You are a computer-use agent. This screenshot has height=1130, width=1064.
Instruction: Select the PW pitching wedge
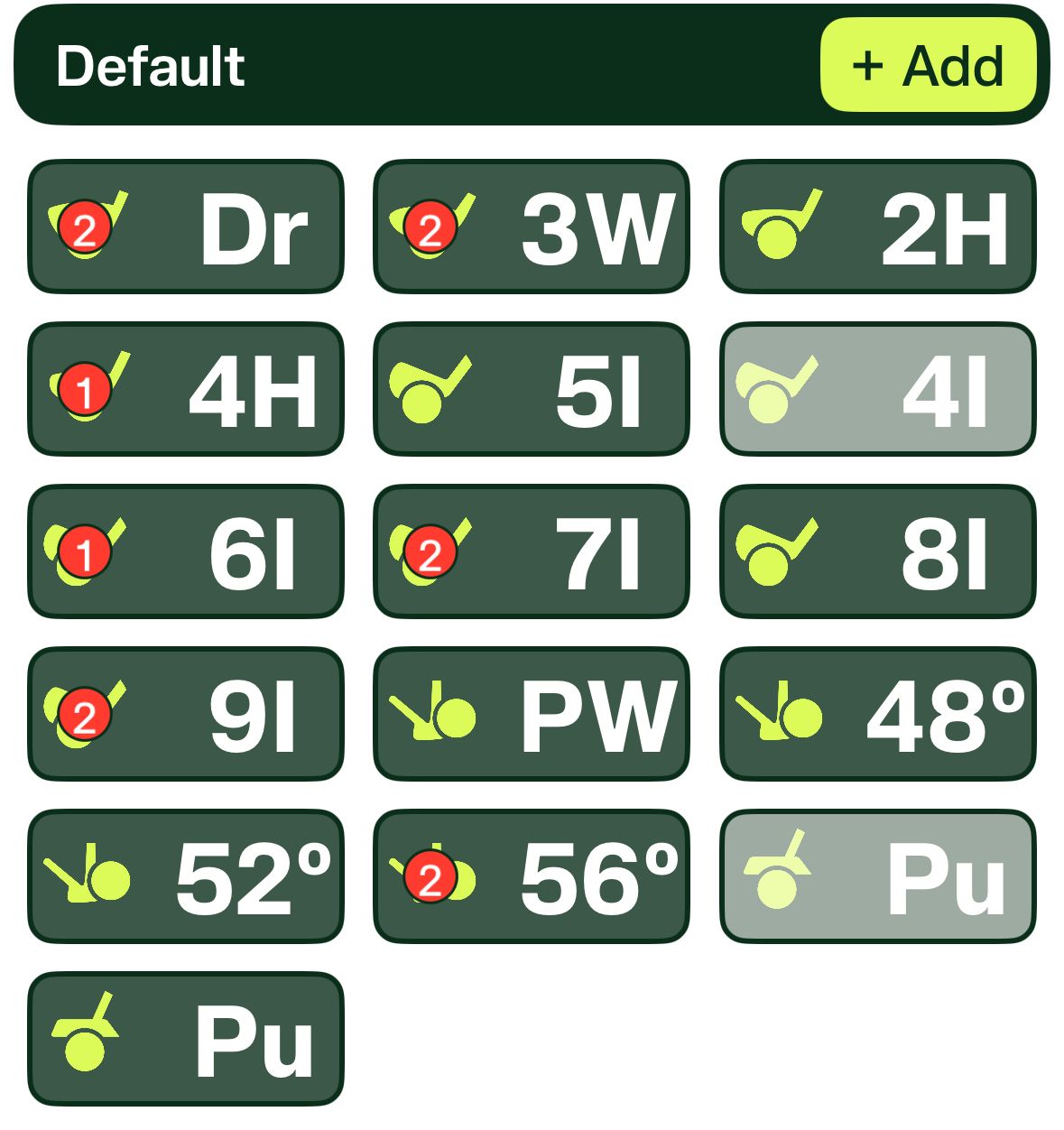(x=532, y=715)
